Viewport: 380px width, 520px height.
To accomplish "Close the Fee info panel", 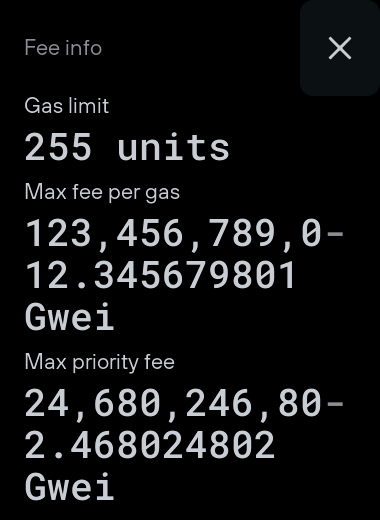I will (x=340, y=48).
